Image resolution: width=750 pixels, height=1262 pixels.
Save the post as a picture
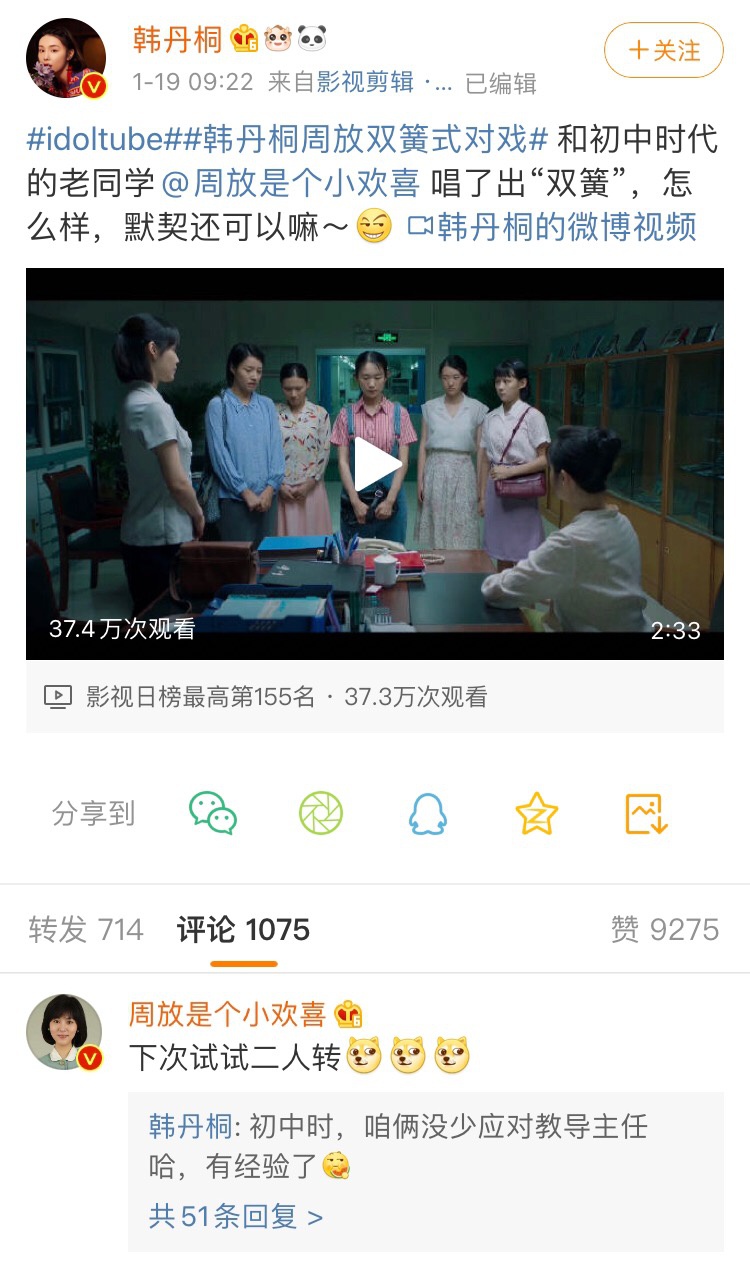click(646, 814)
